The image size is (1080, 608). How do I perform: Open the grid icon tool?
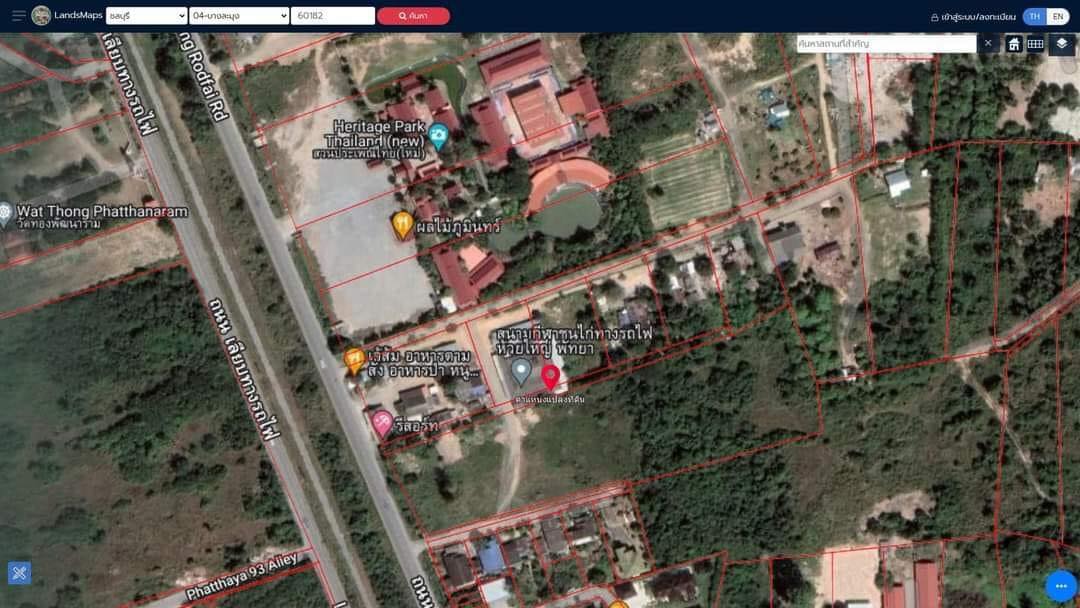click(1036, 44)
